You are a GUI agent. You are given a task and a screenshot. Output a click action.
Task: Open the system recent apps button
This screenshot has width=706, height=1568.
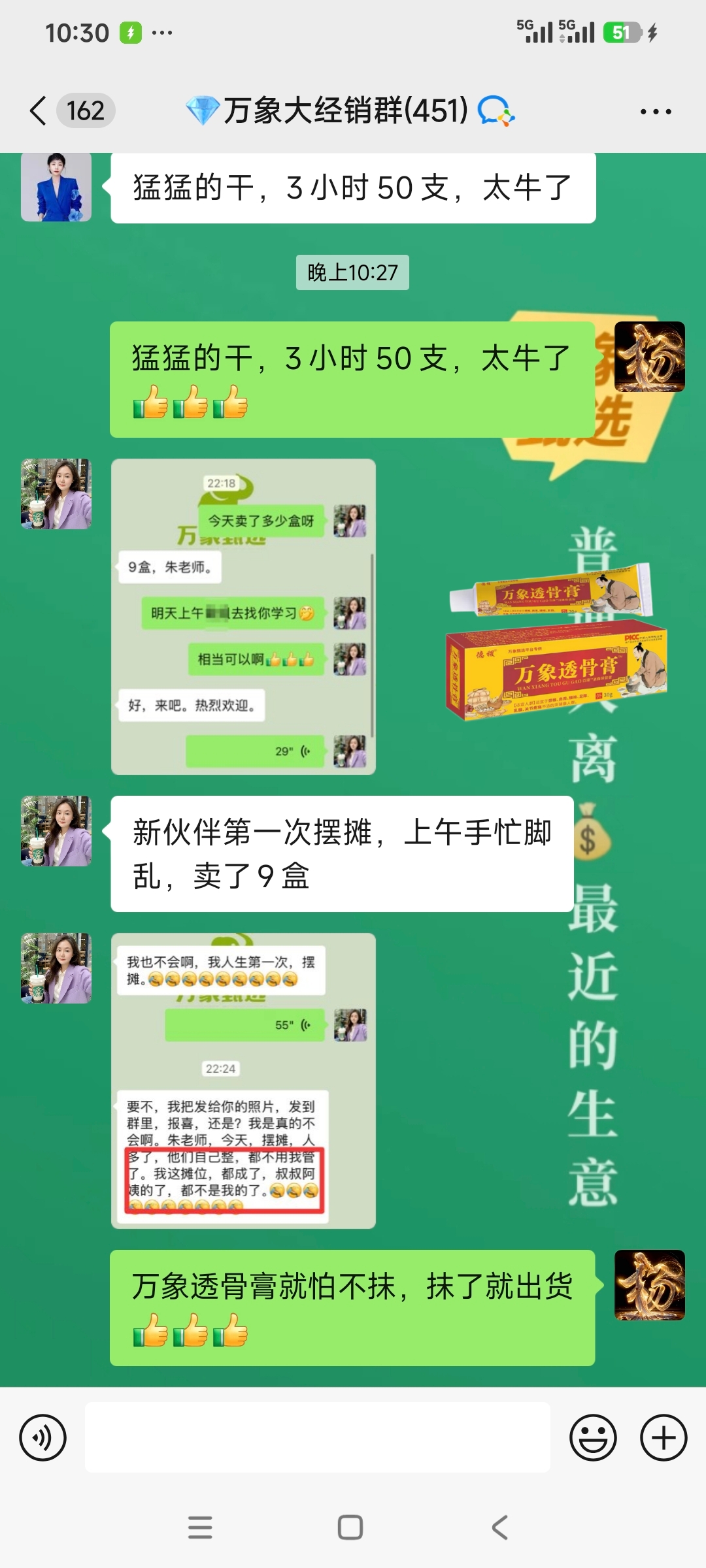pyautogui.click(x=200, y=1527)
